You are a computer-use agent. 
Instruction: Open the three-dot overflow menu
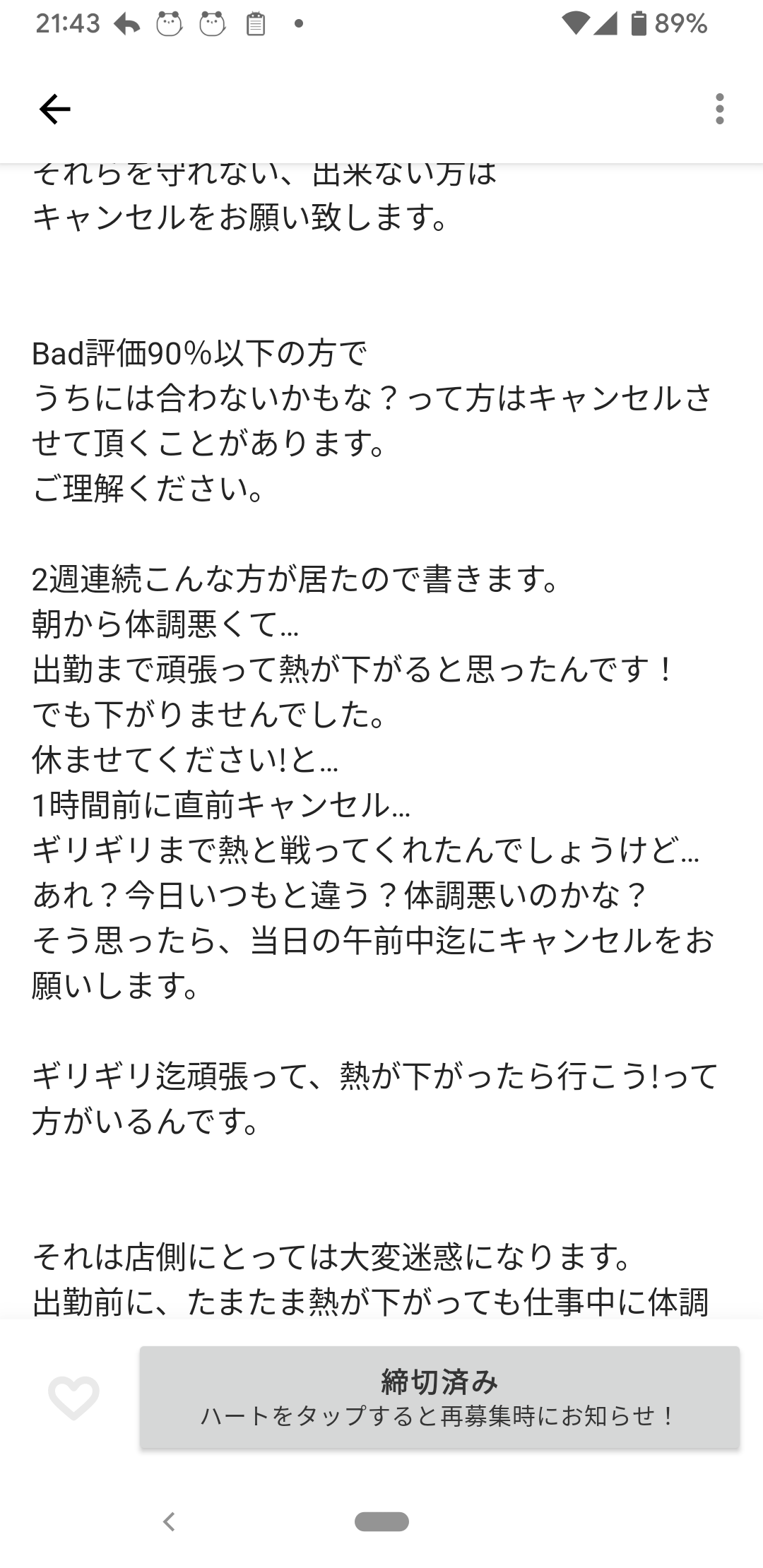pyautogui.click(x=719, y=109)
